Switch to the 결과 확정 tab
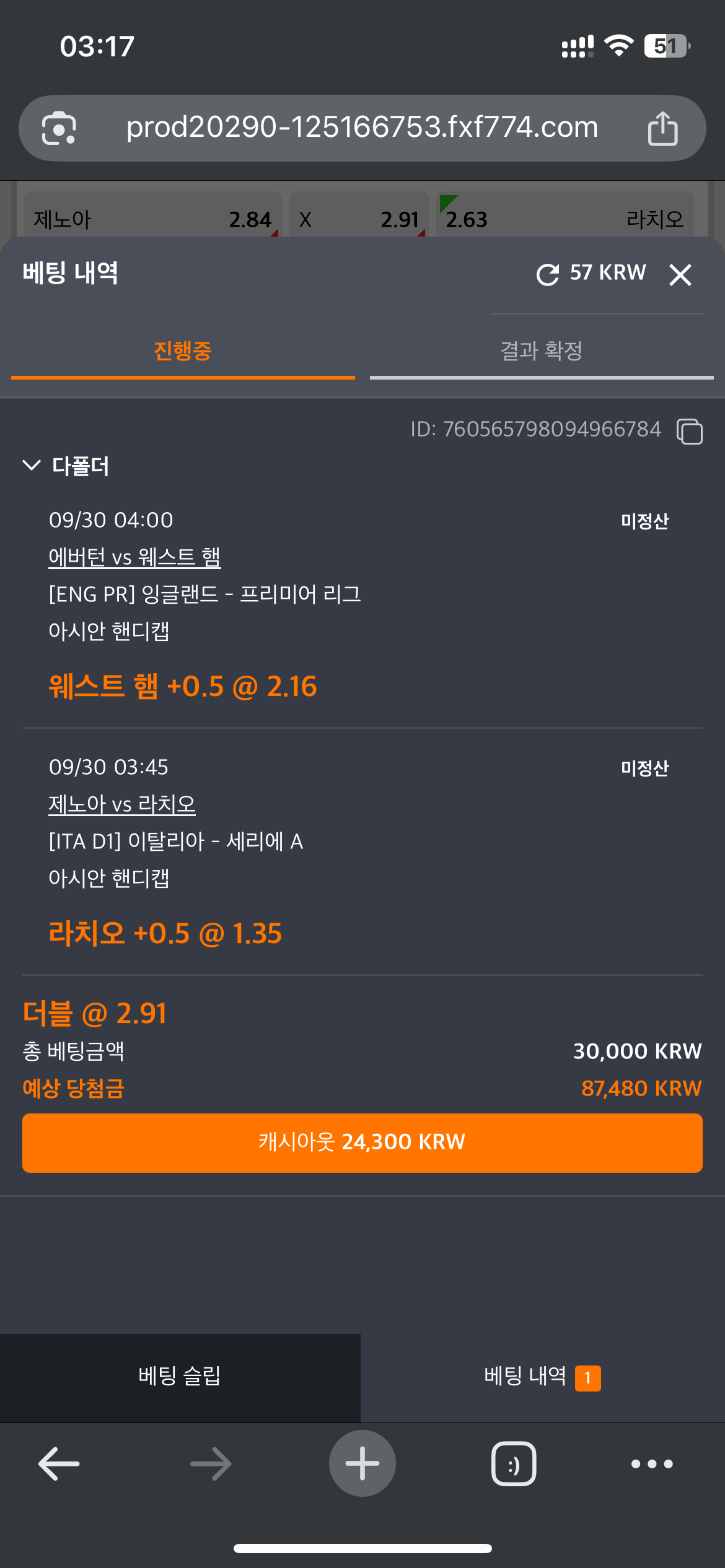The height and width of the screenshot is (1568, 725). pos(541,351)
